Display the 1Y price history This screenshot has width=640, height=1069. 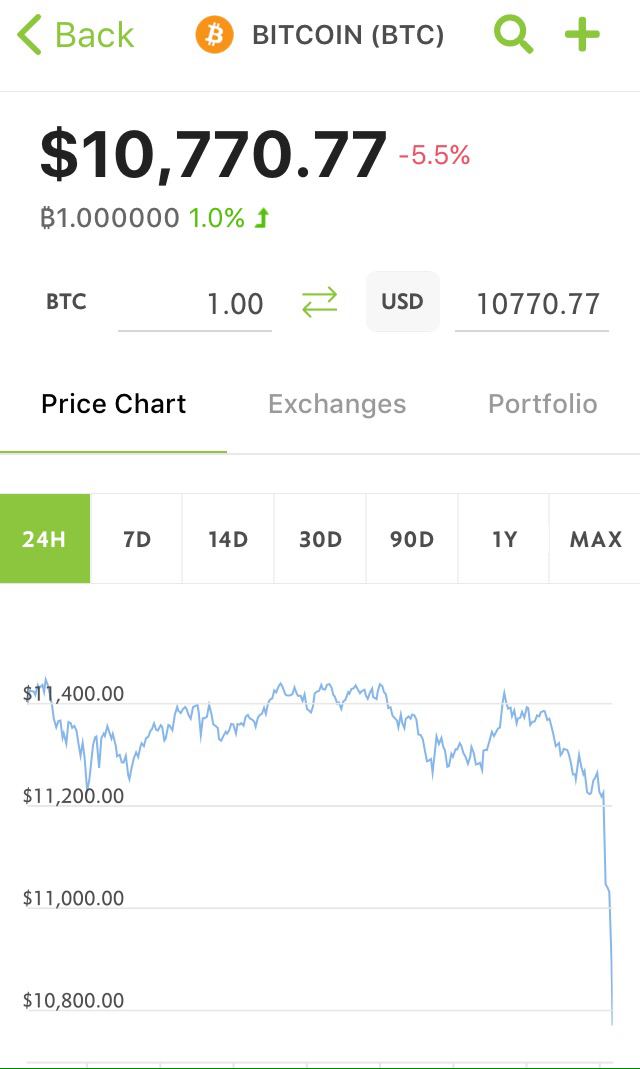click(504, 539)
